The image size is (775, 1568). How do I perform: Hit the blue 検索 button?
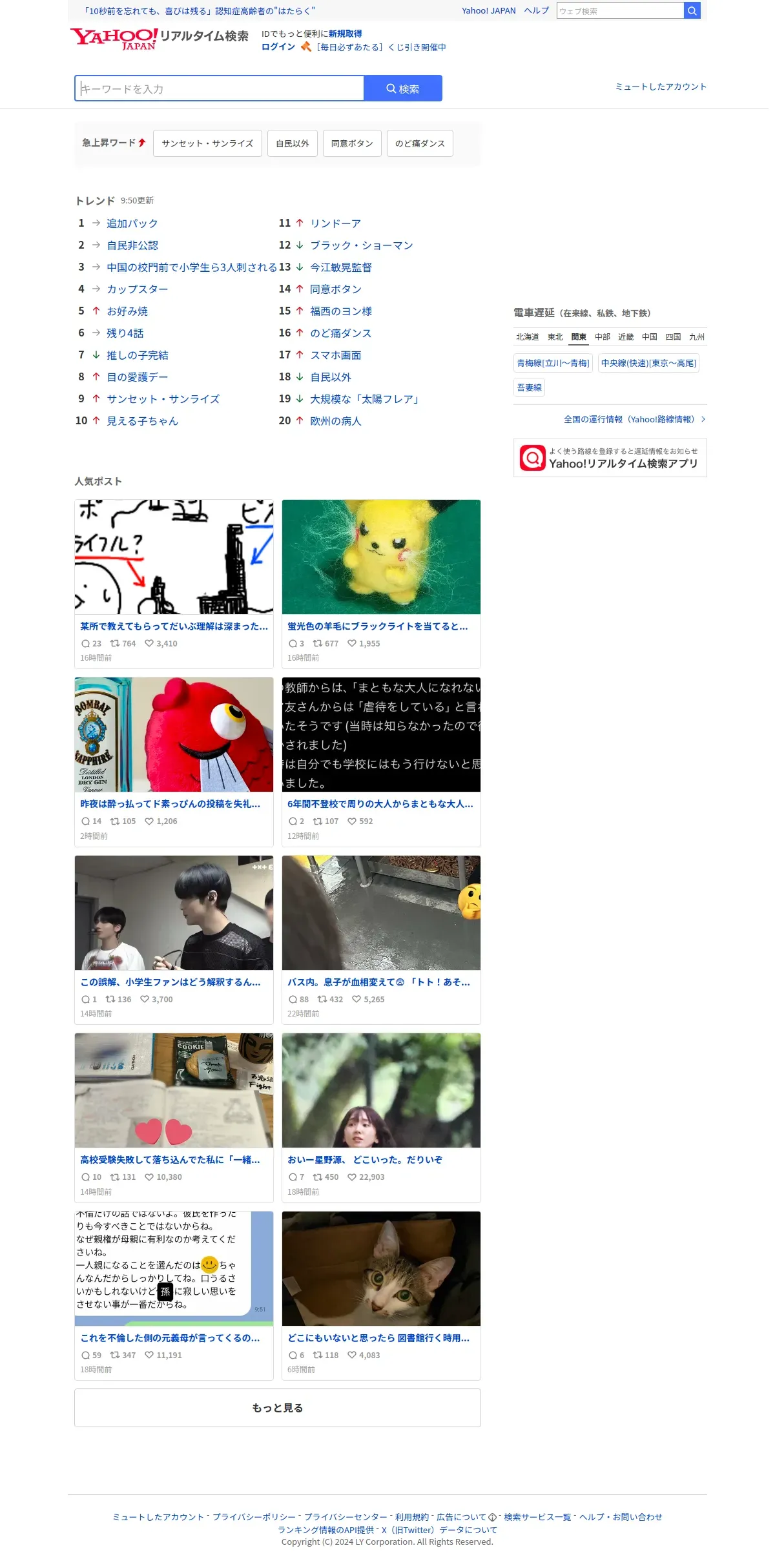pyautogui.click(x=403, y=88)
